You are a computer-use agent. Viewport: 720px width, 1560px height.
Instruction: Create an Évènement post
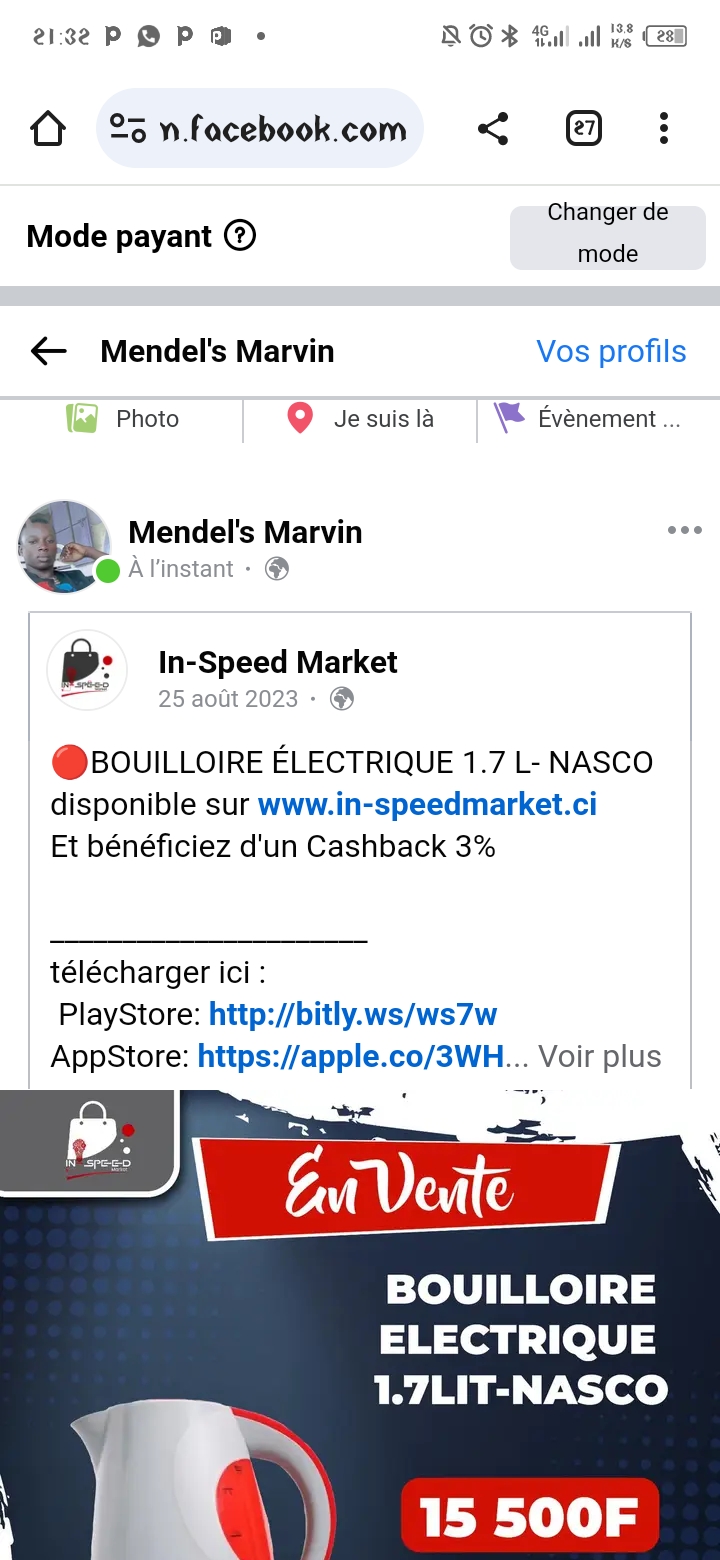pos(588,419)
